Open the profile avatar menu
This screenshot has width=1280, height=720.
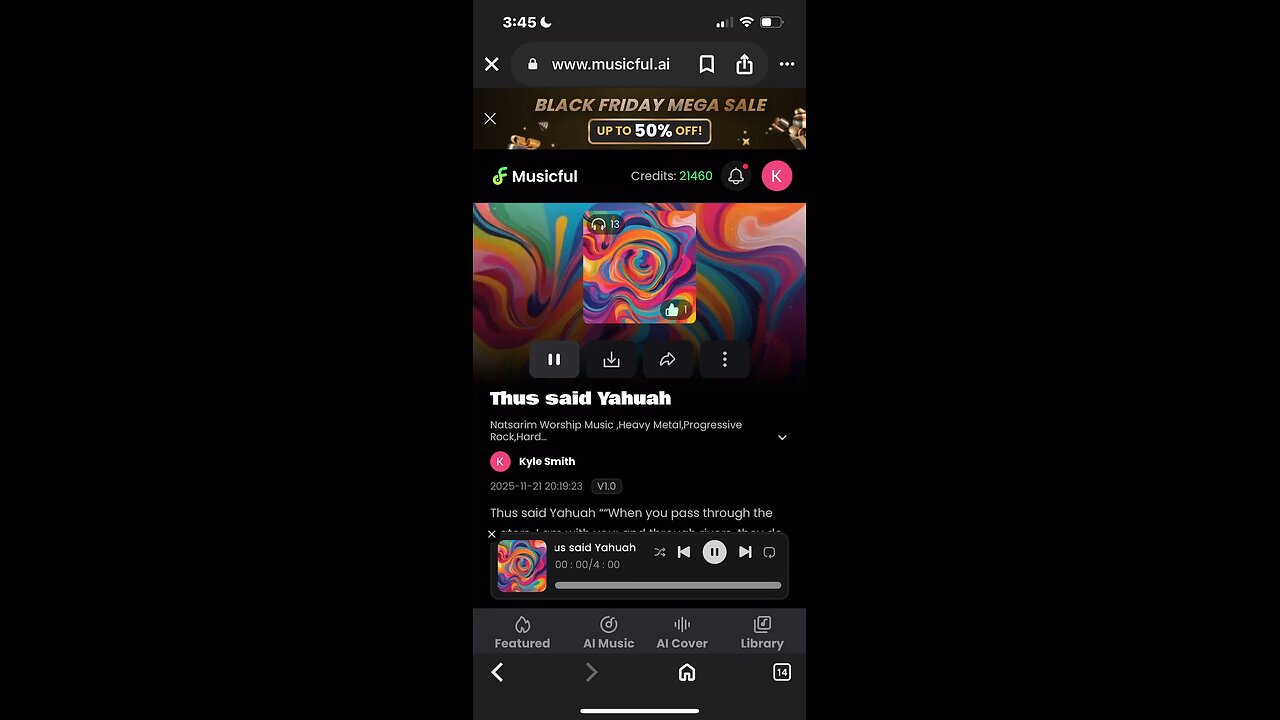(x=777, y=176)
